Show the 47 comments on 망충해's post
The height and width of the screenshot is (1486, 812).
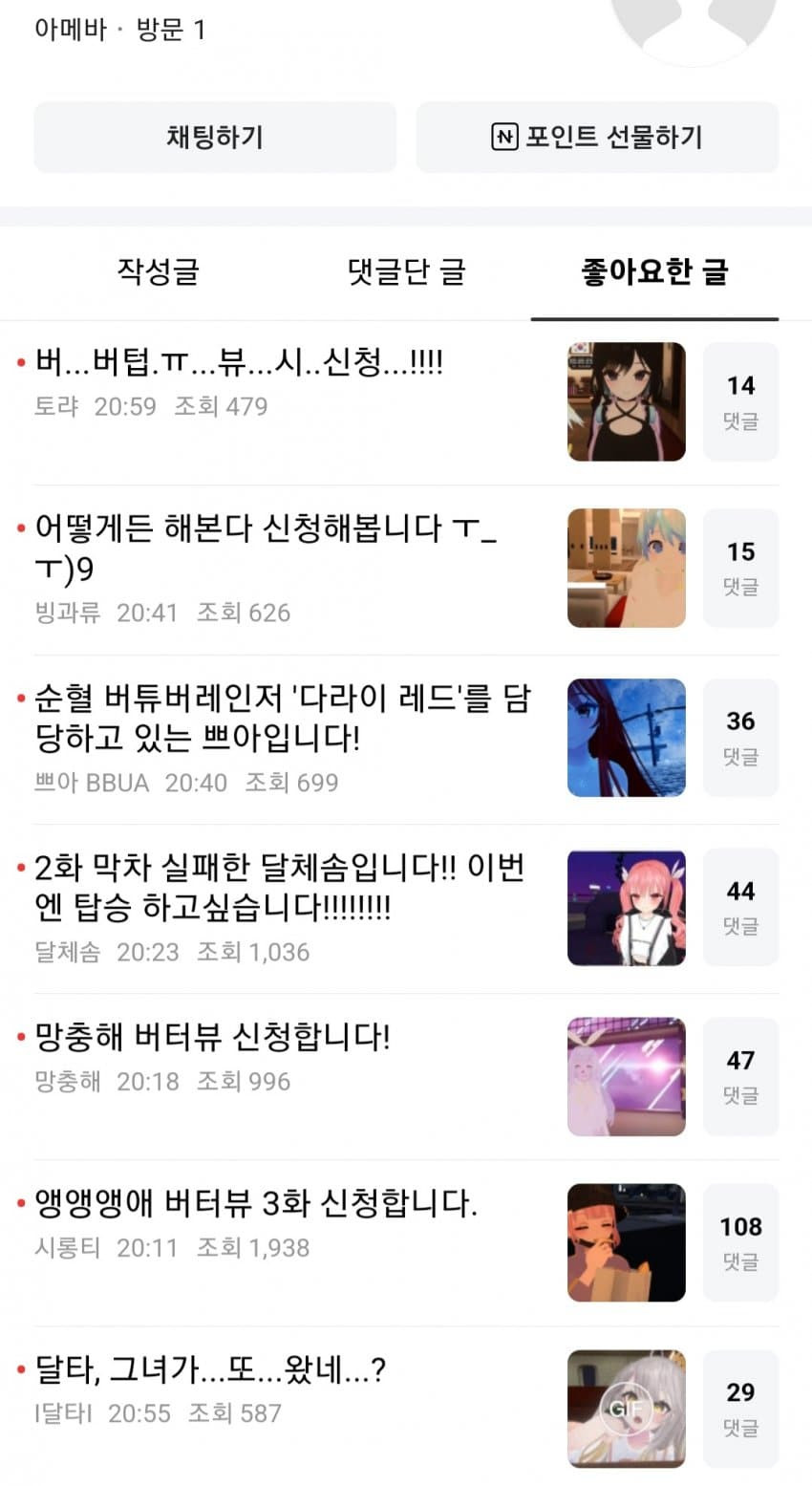coord(740,1076)
